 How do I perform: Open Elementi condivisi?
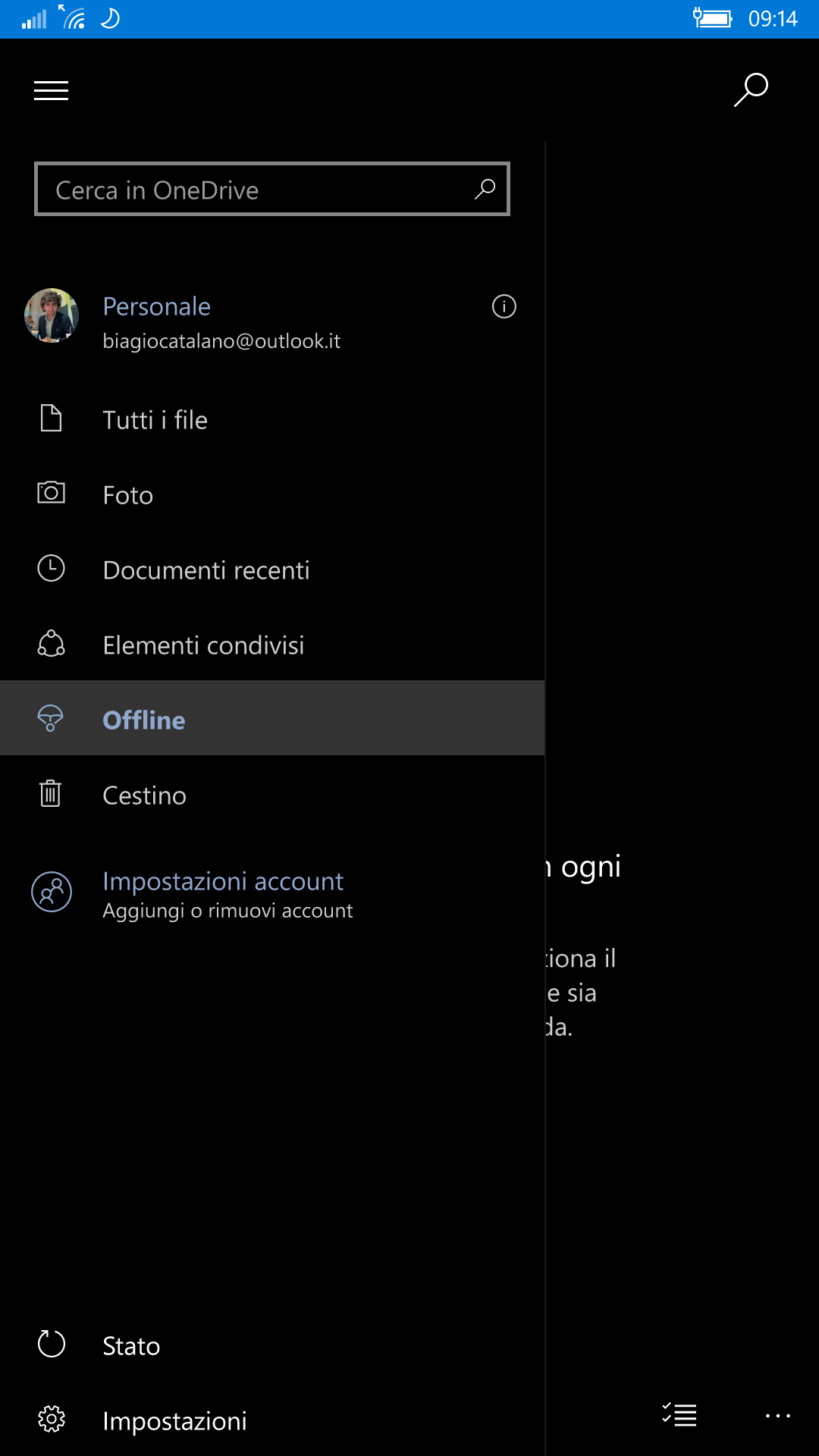(x=272, y=645)
